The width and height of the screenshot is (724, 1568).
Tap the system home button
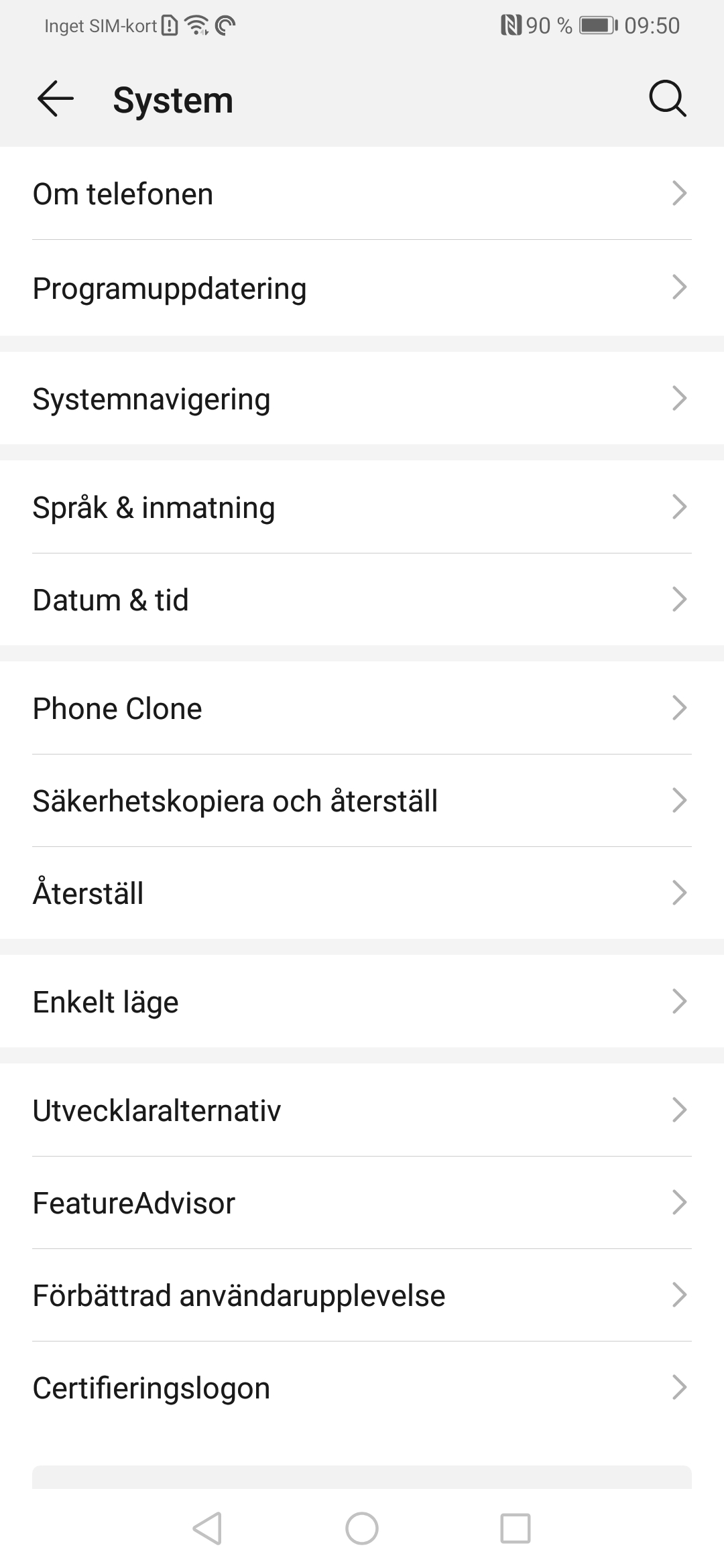[x=362, y=1528]
